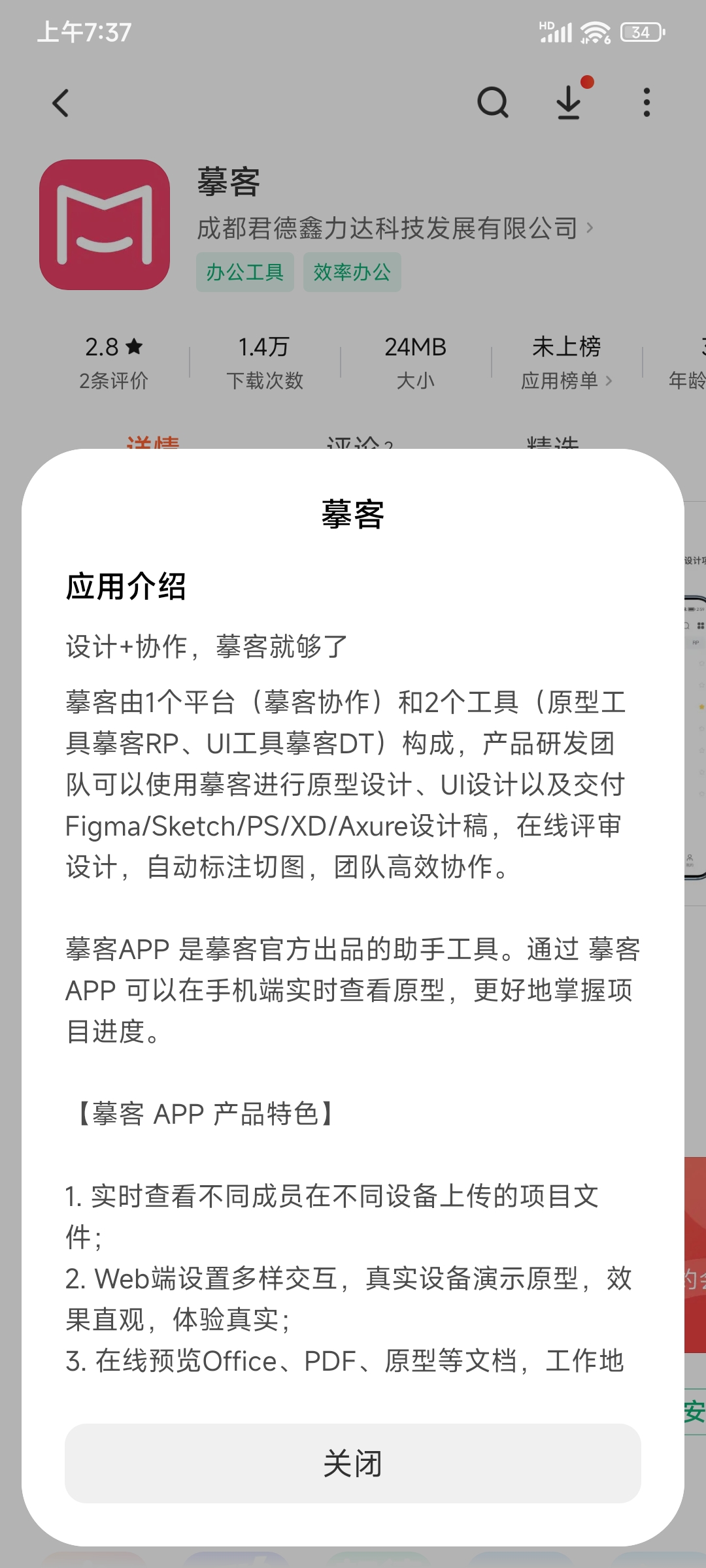
Task: Open the three-dot more options icon
Action: [646, 103]
